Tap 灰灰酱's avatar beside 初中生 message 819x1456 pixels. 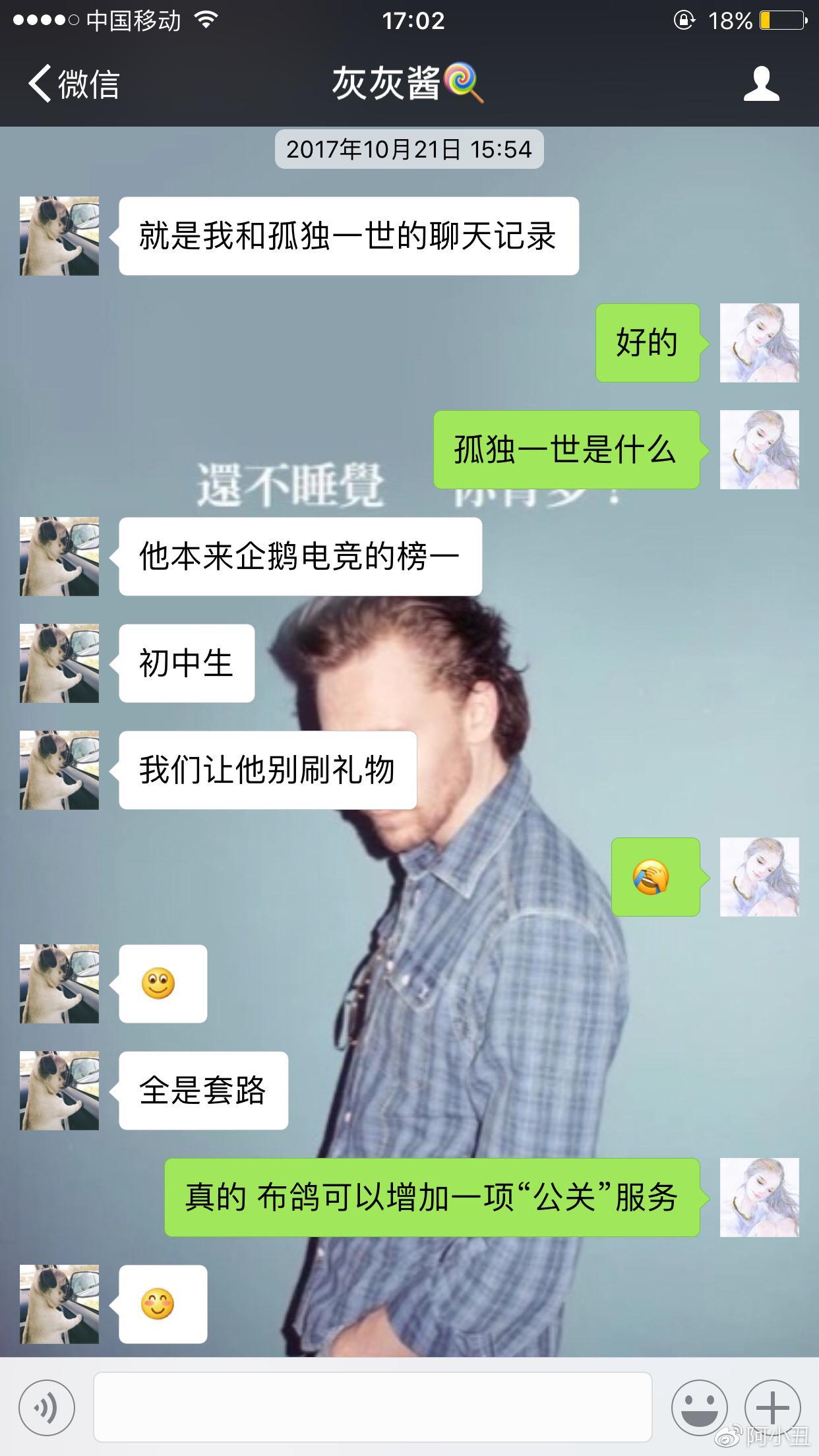pos(59,663)
